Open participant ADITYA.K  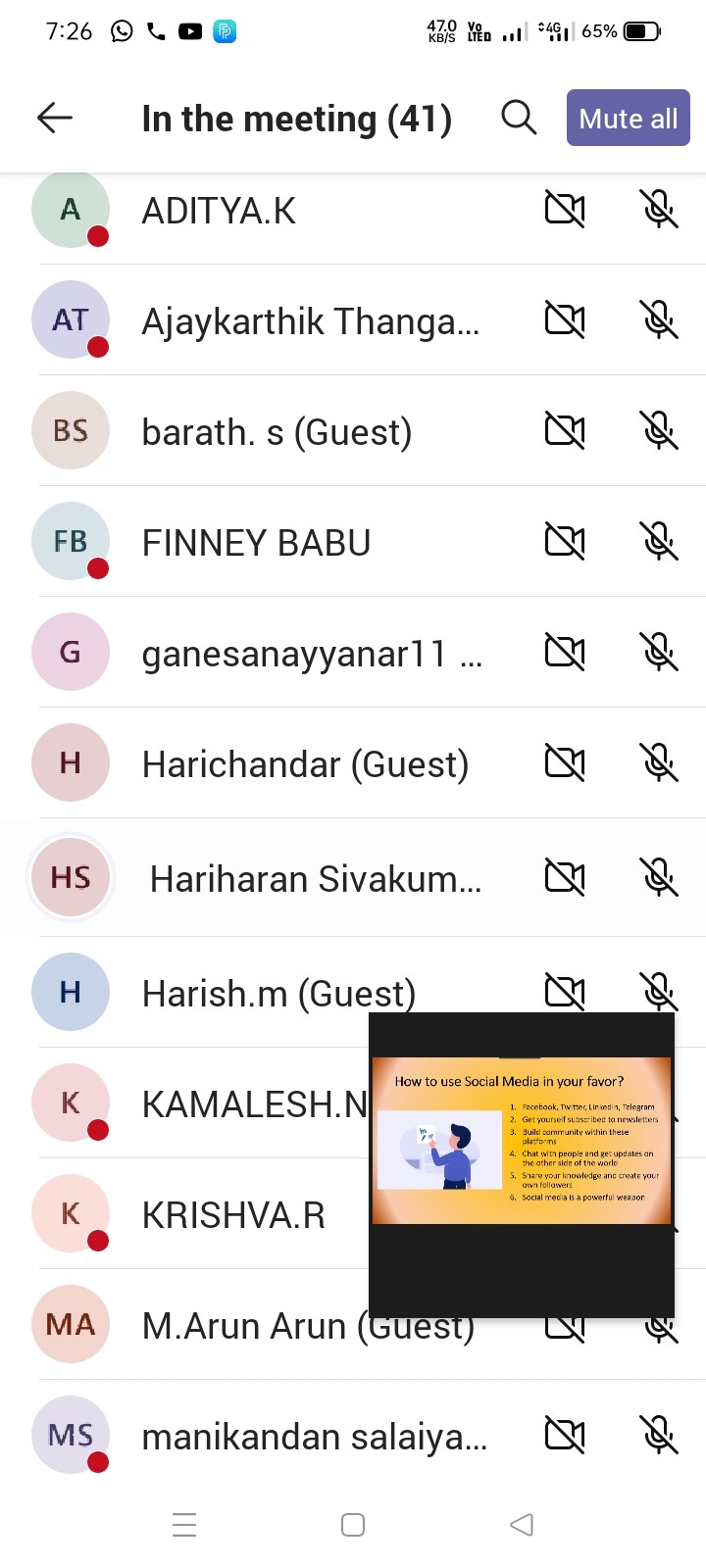(x=219, y=211)
